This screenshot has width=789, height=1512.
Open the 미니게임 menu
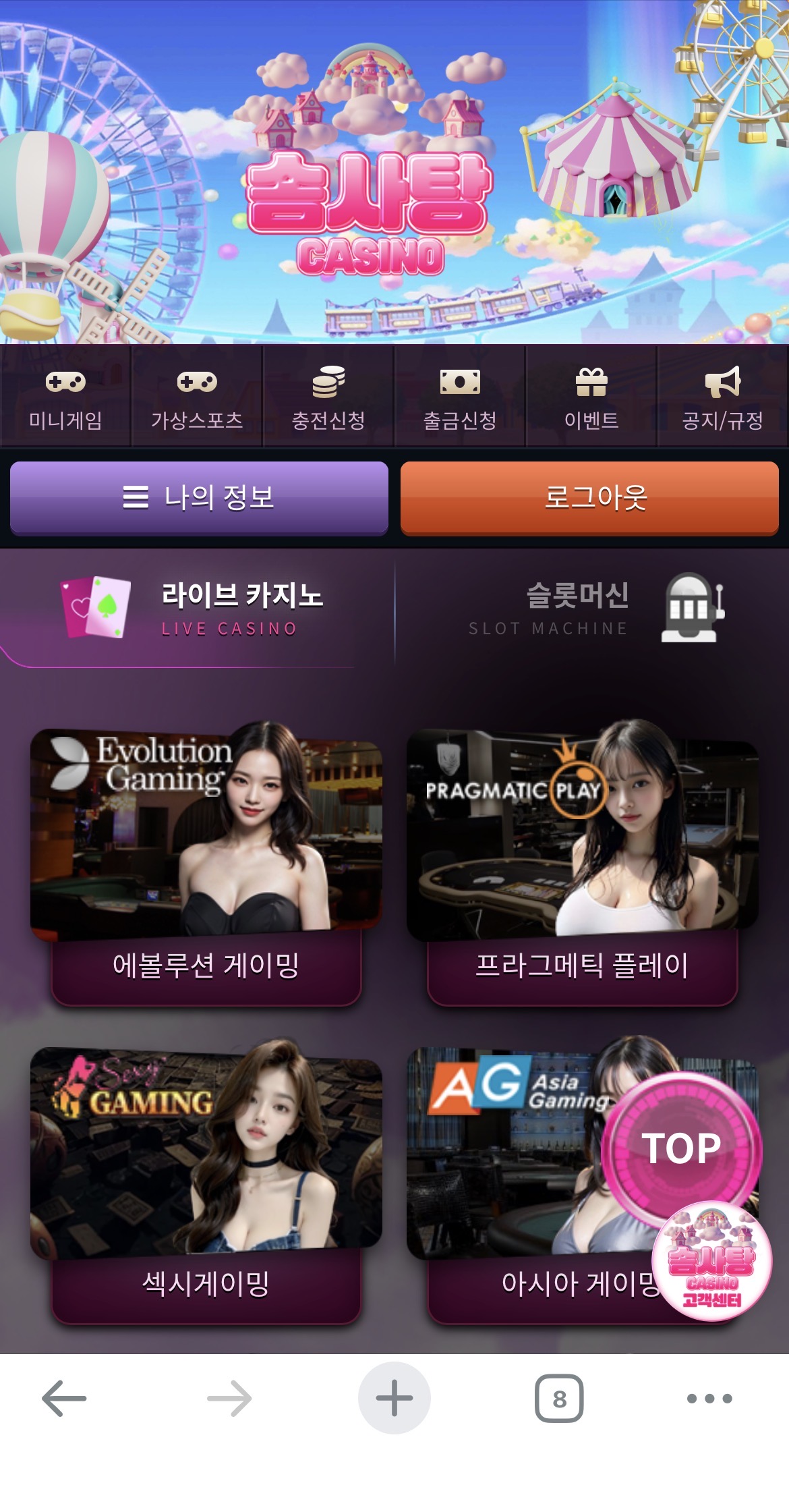coord(65,398)
